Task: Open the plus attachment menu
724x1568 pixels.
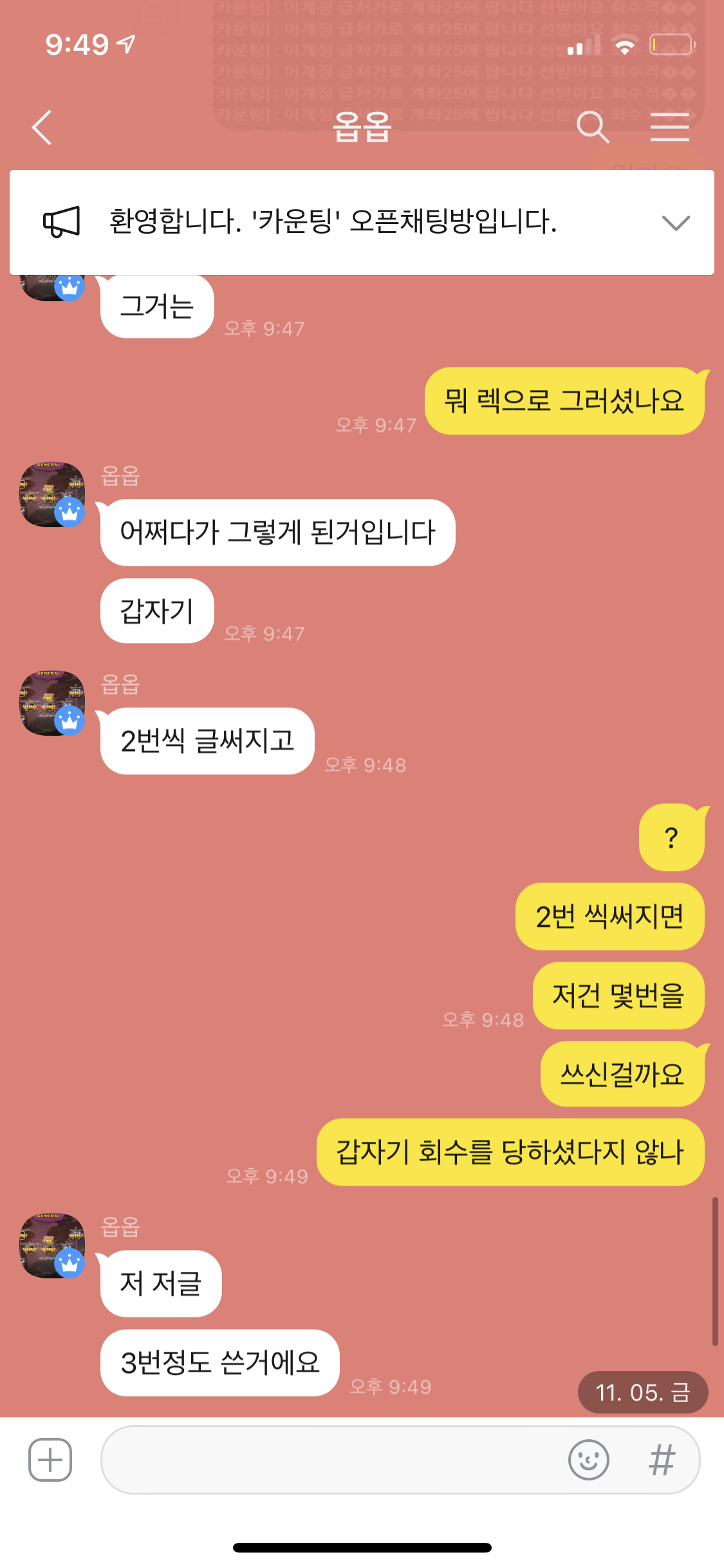Action: [50, 1459]
